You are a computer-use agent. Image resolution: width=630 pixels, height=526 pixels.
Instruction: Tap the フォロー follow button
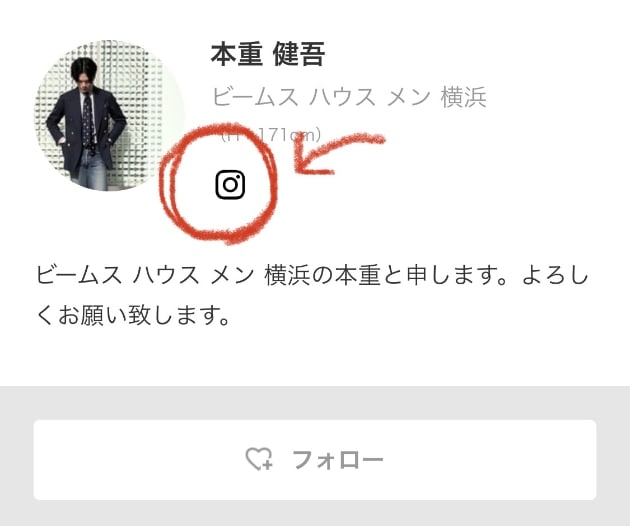[x=315, y=460]
